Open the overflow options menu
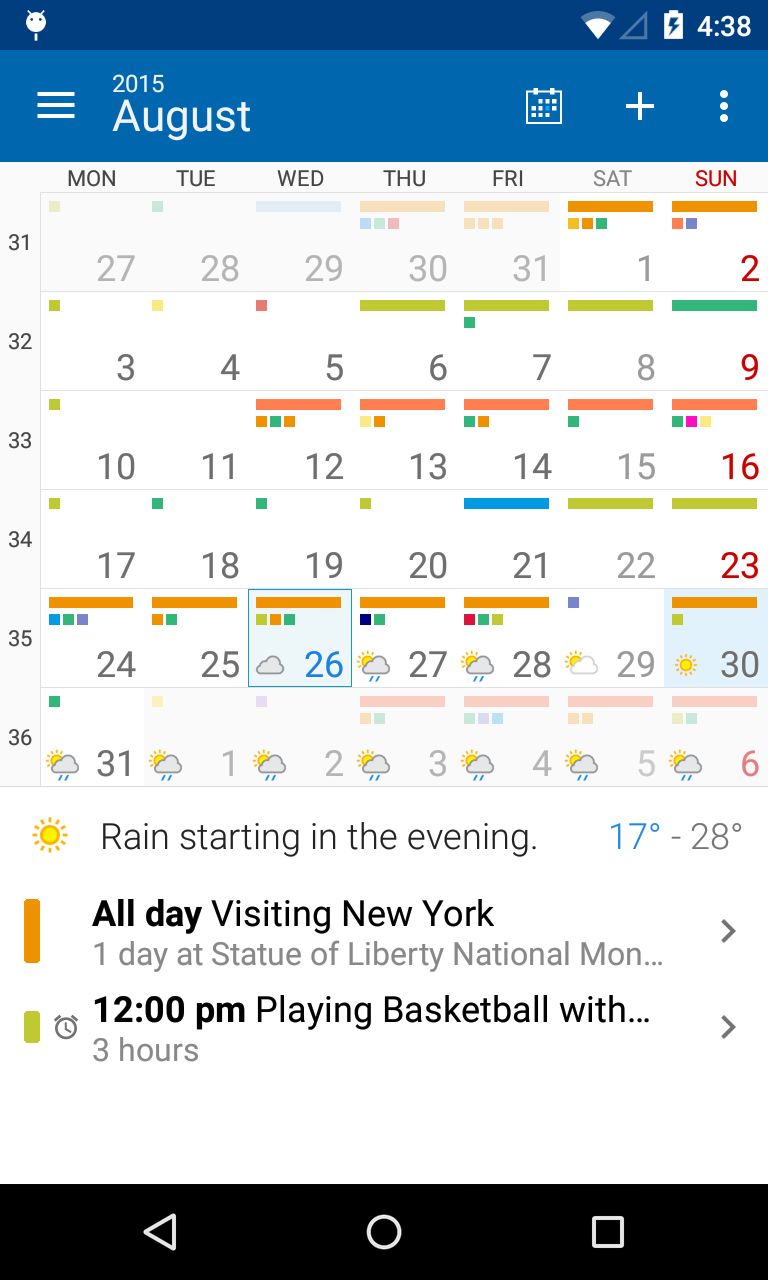Image resolution: width=768 pixels, height=1280 pixels. pos(724,106)
